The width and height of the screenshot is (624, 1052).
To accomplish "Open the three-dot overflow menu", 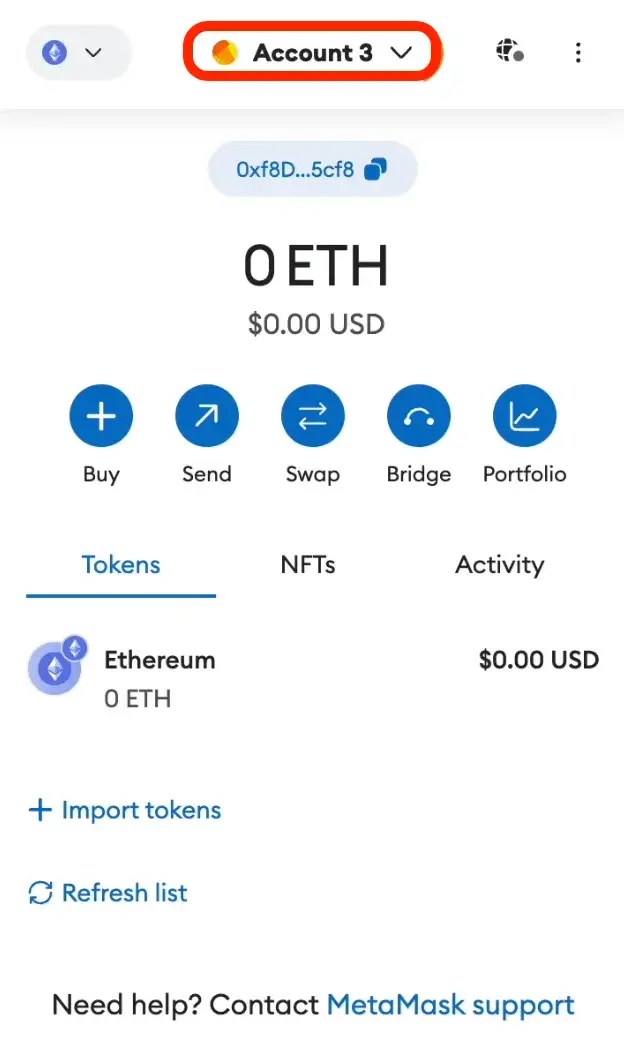I will (578, 53).
